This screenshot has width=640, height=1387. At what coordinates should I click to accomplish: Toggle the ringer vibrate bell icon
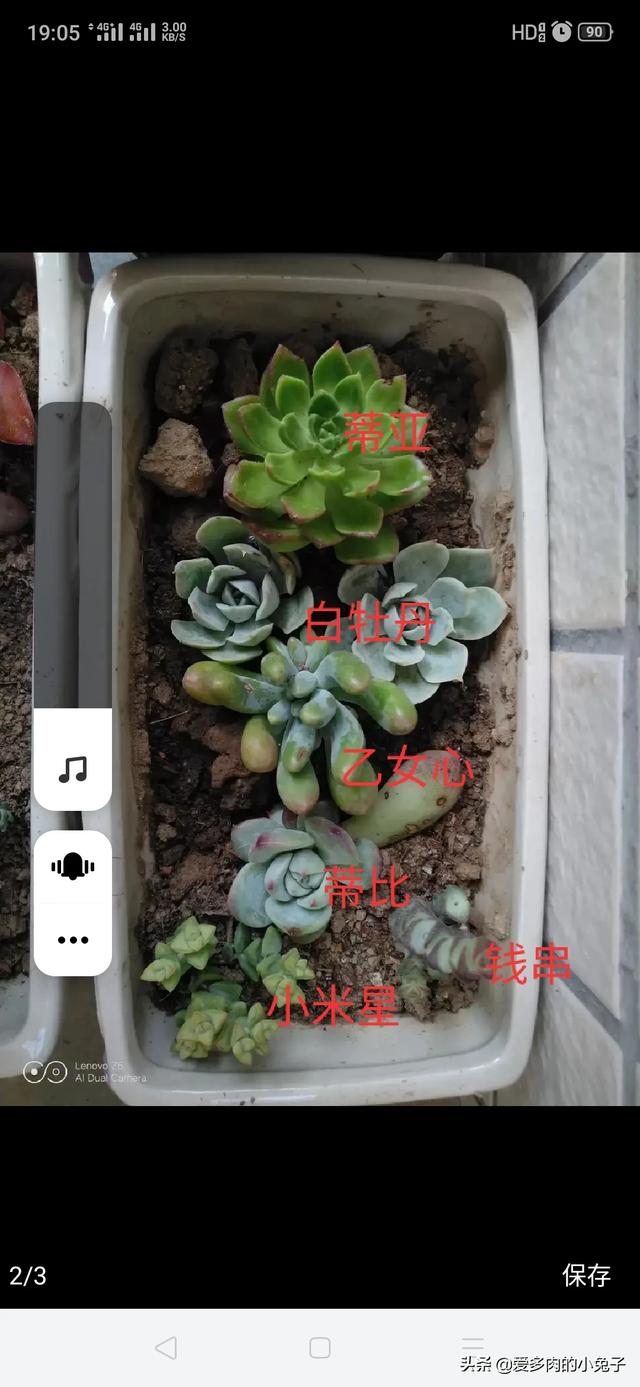point(73,866)
